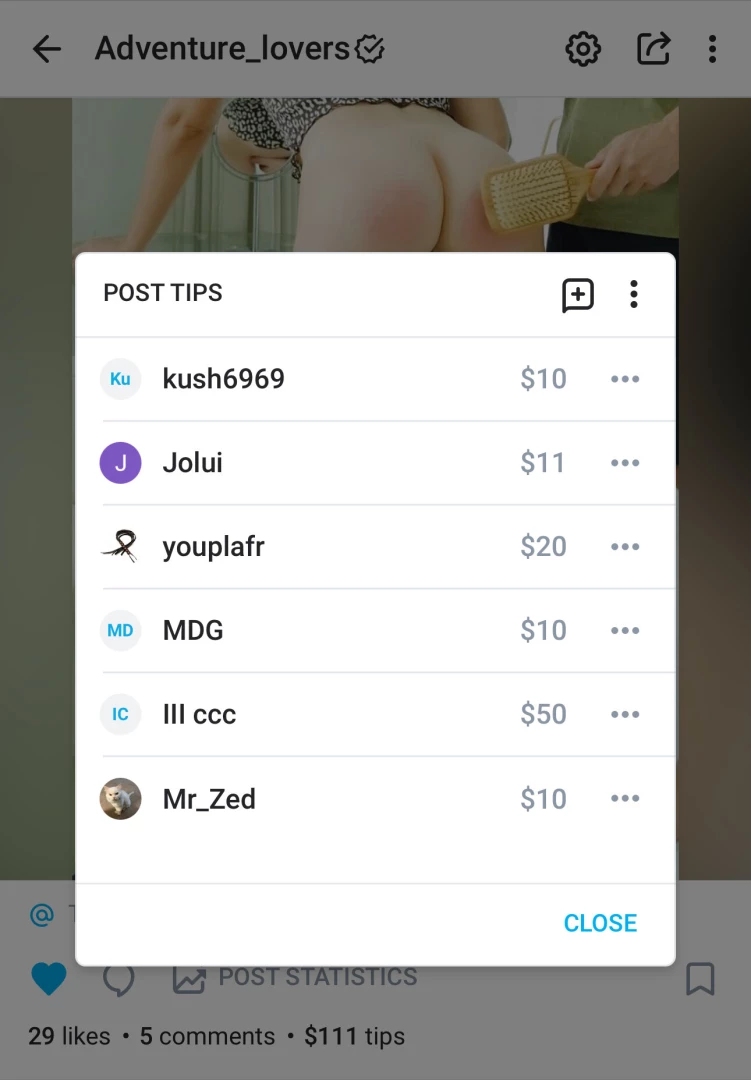Open the add message icon in Post Tips
The height and width of the screenshot is (1080, 751).
[x=578, y=294]
